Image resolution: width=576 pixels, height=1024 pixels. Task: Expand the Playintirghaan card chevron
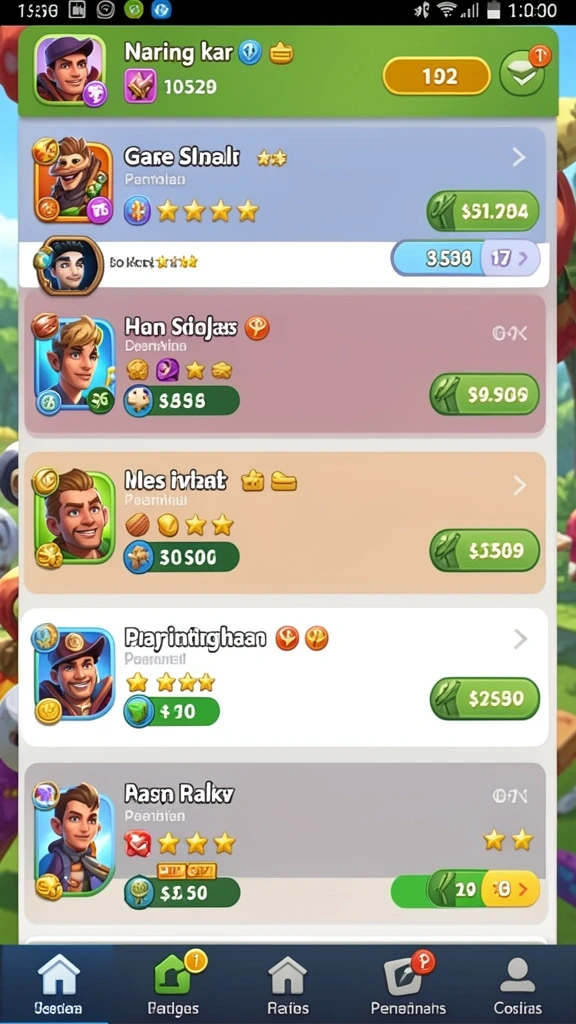[520, 639]
